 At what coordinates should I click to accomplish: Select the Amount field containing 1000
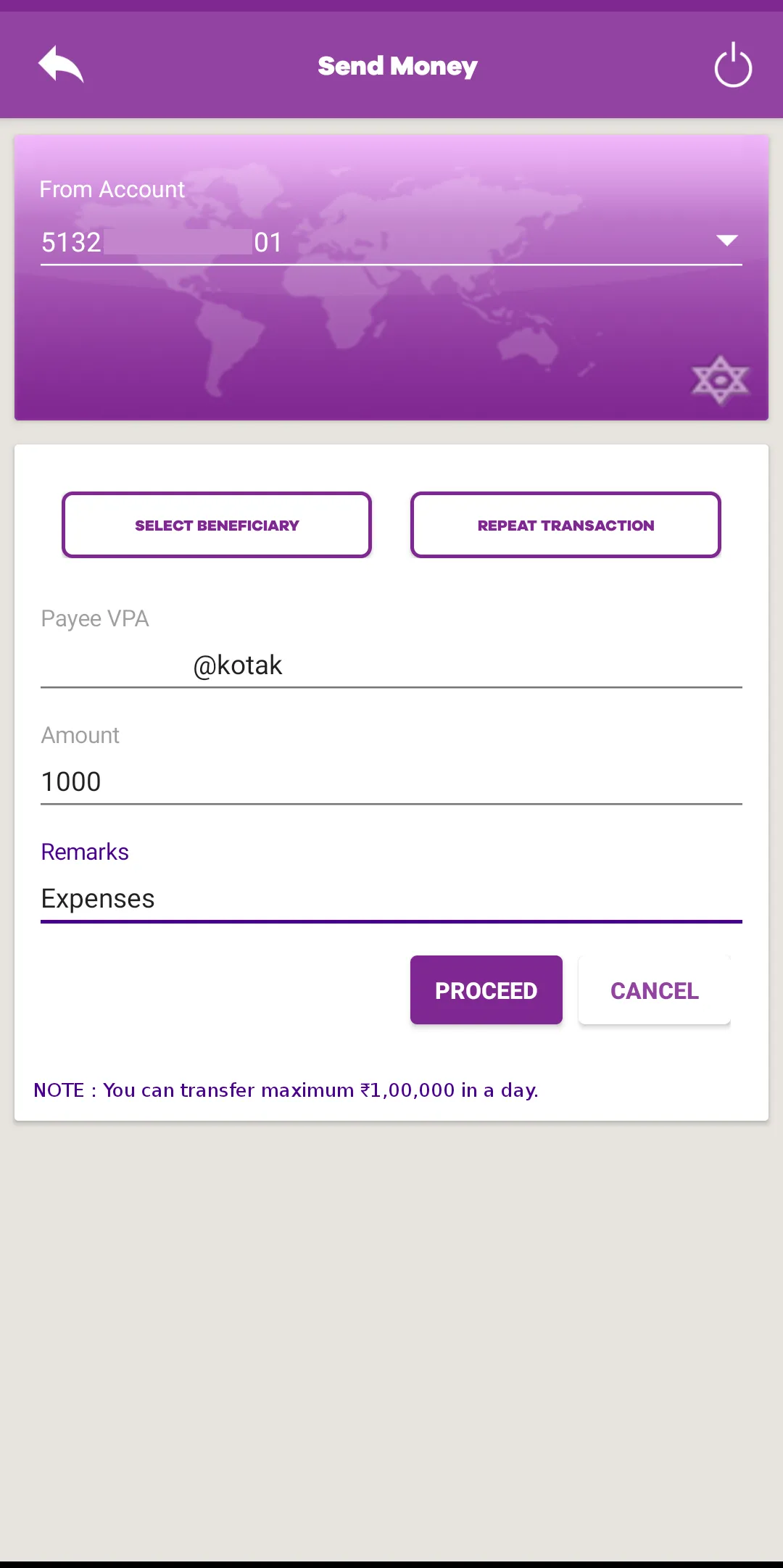[x=391, y=781]
